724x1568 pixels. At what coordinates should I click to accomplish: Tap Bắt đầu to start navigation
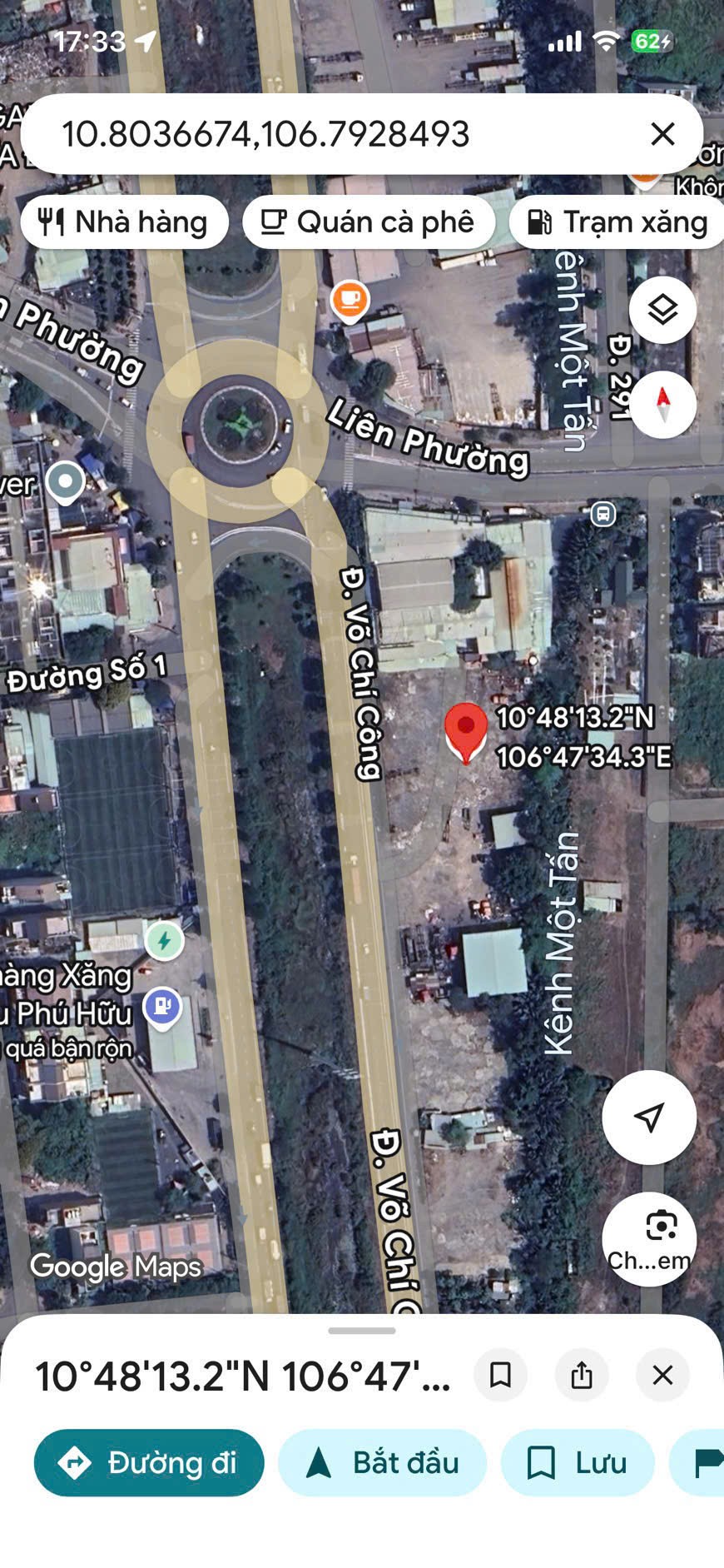(x=382, y=1463)
